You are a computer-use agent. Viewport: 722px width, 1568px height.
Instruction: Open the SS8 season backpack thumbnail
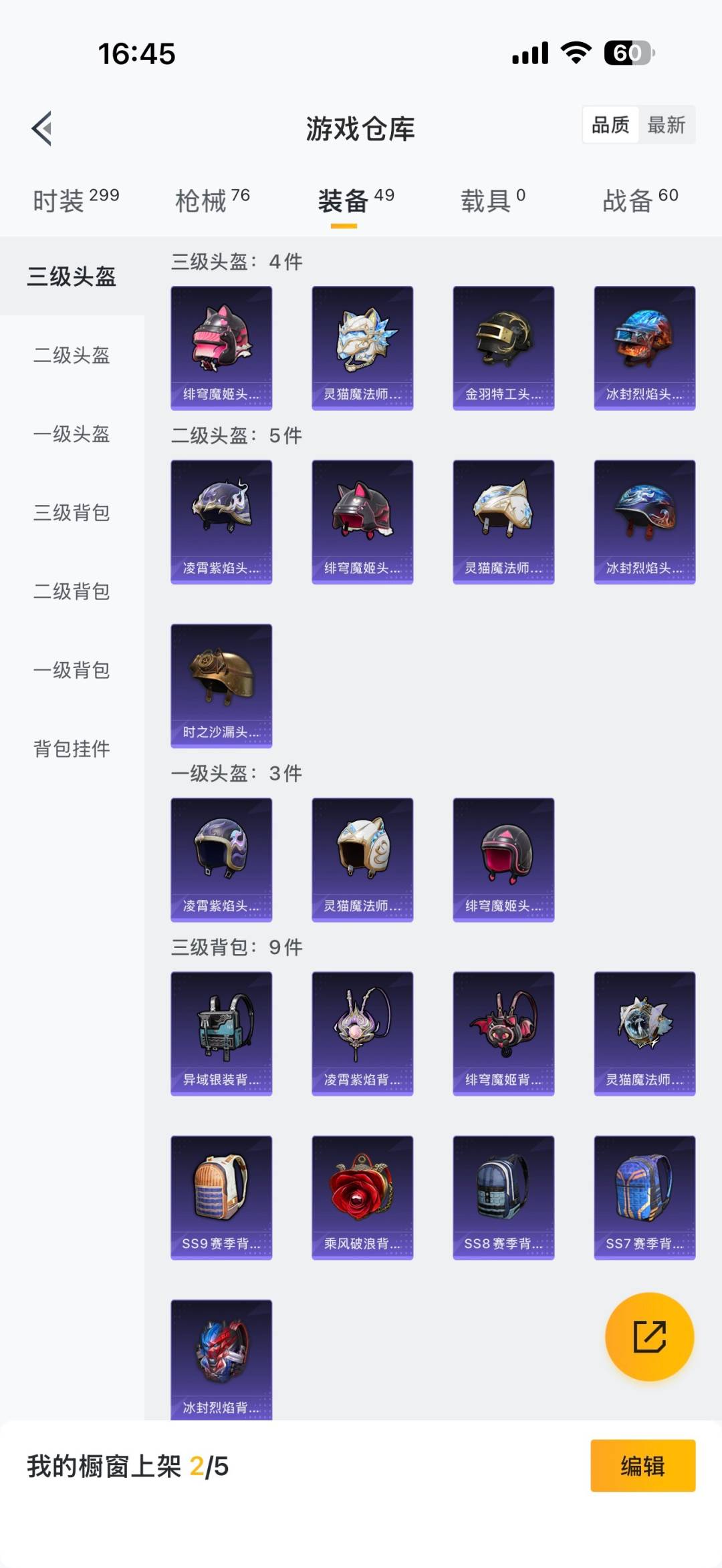pos(503,1198)
